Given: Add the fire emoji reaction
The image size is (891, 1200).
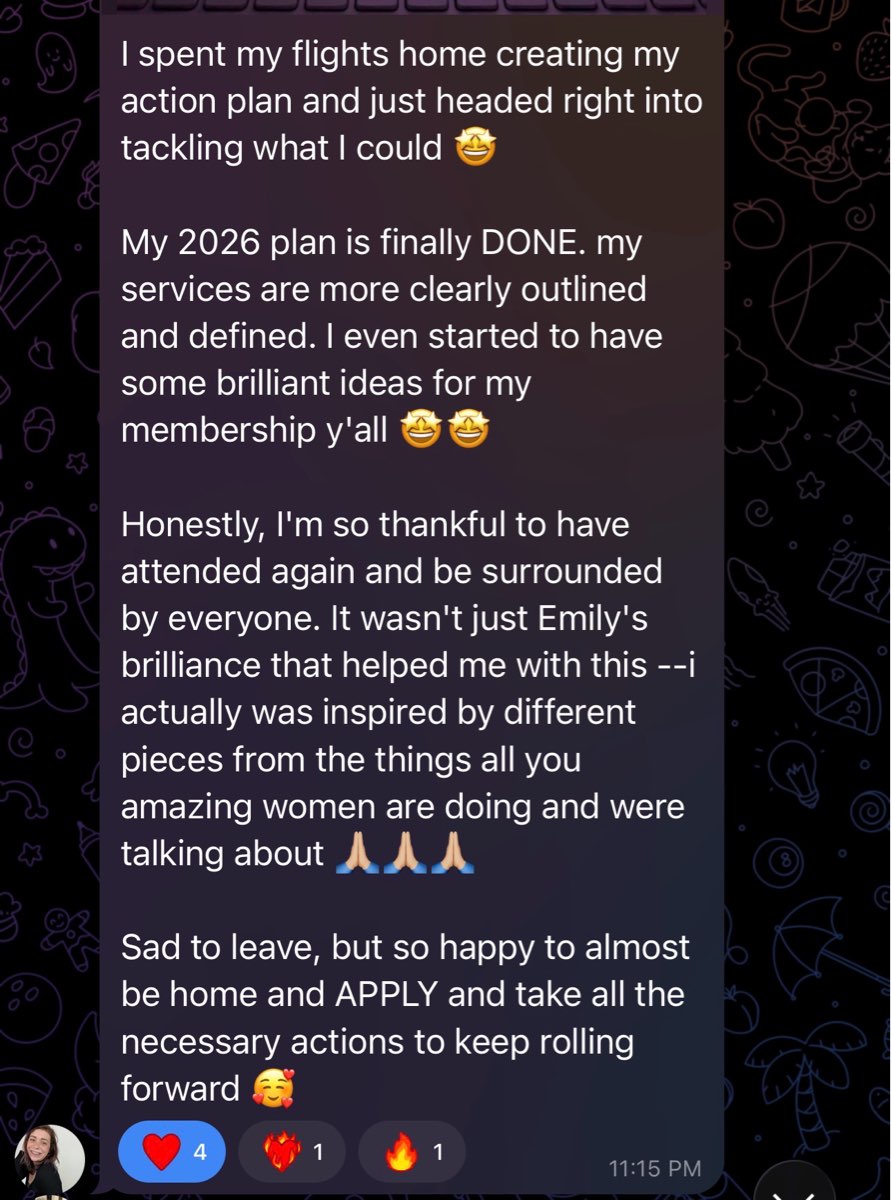Looking at the screenshot, I should (411, 1153).
